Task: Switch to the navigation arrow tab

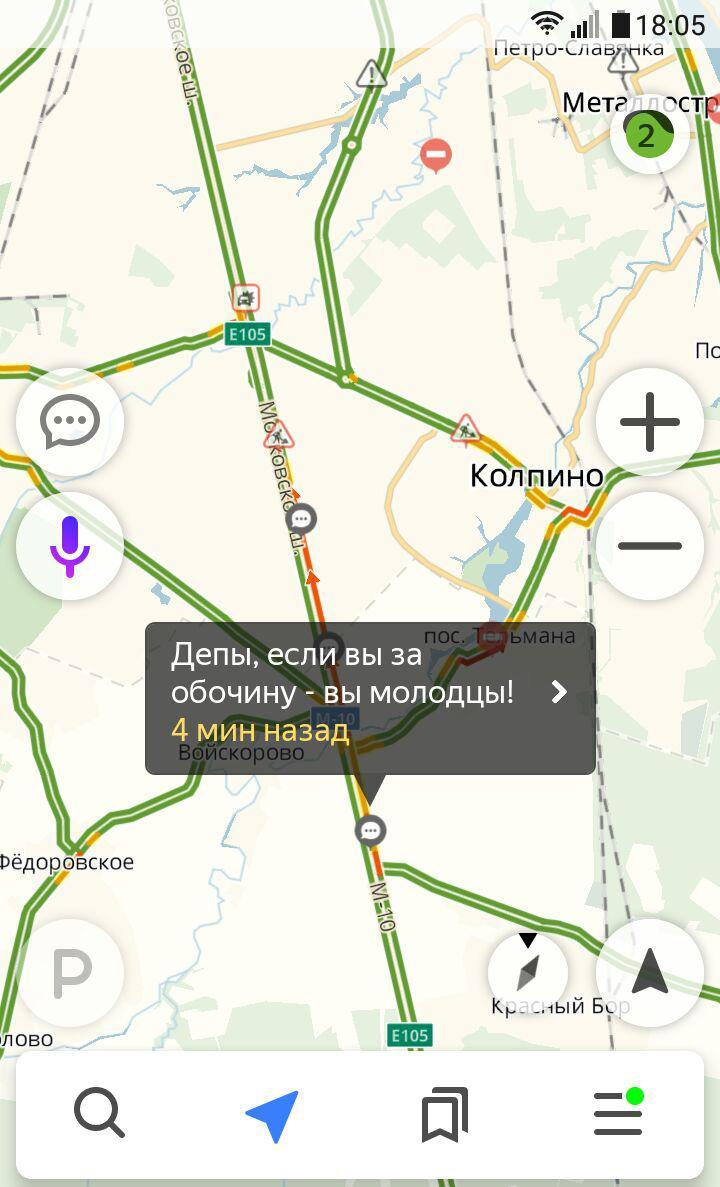Action: [x=272, y=1114]
